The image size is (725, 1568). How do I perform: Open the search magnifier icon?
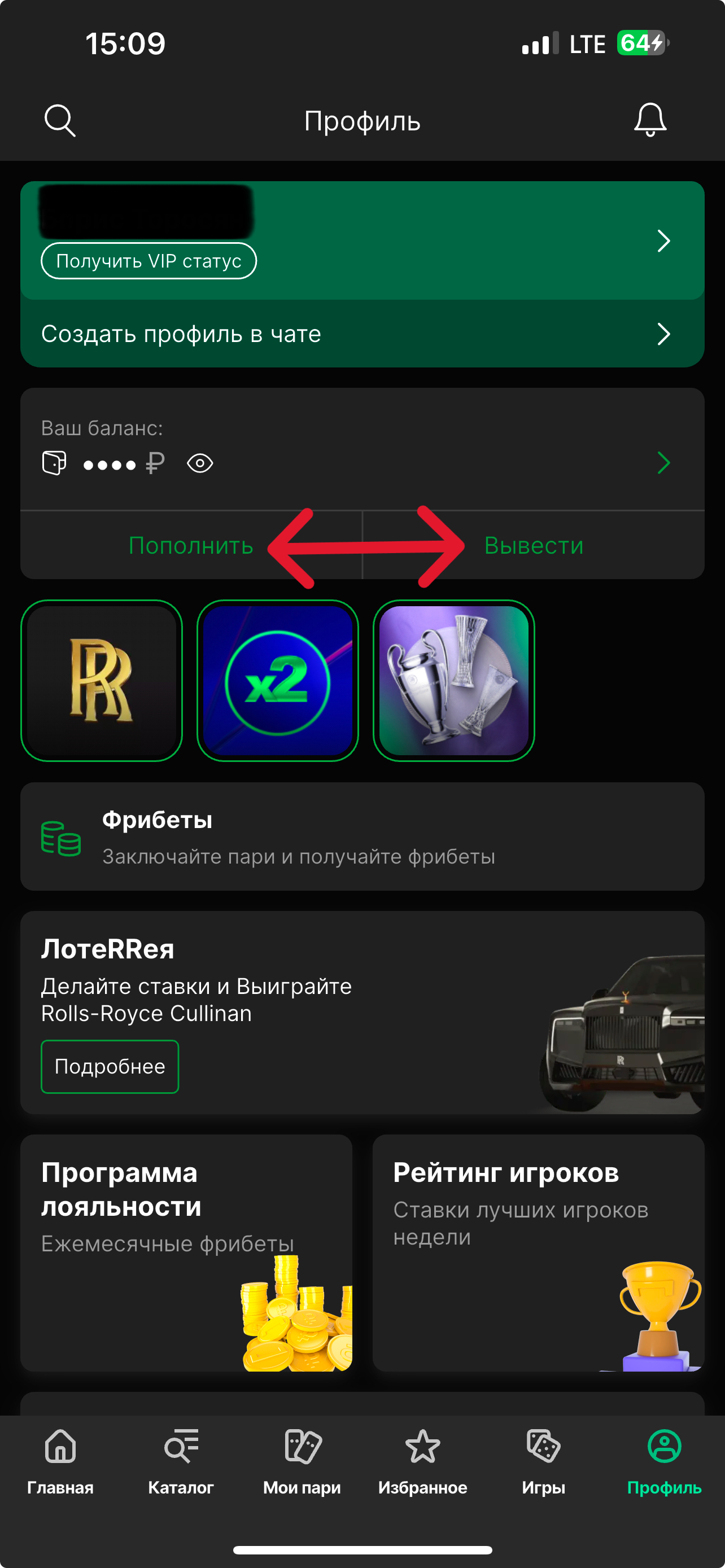[x=60, y=121]
